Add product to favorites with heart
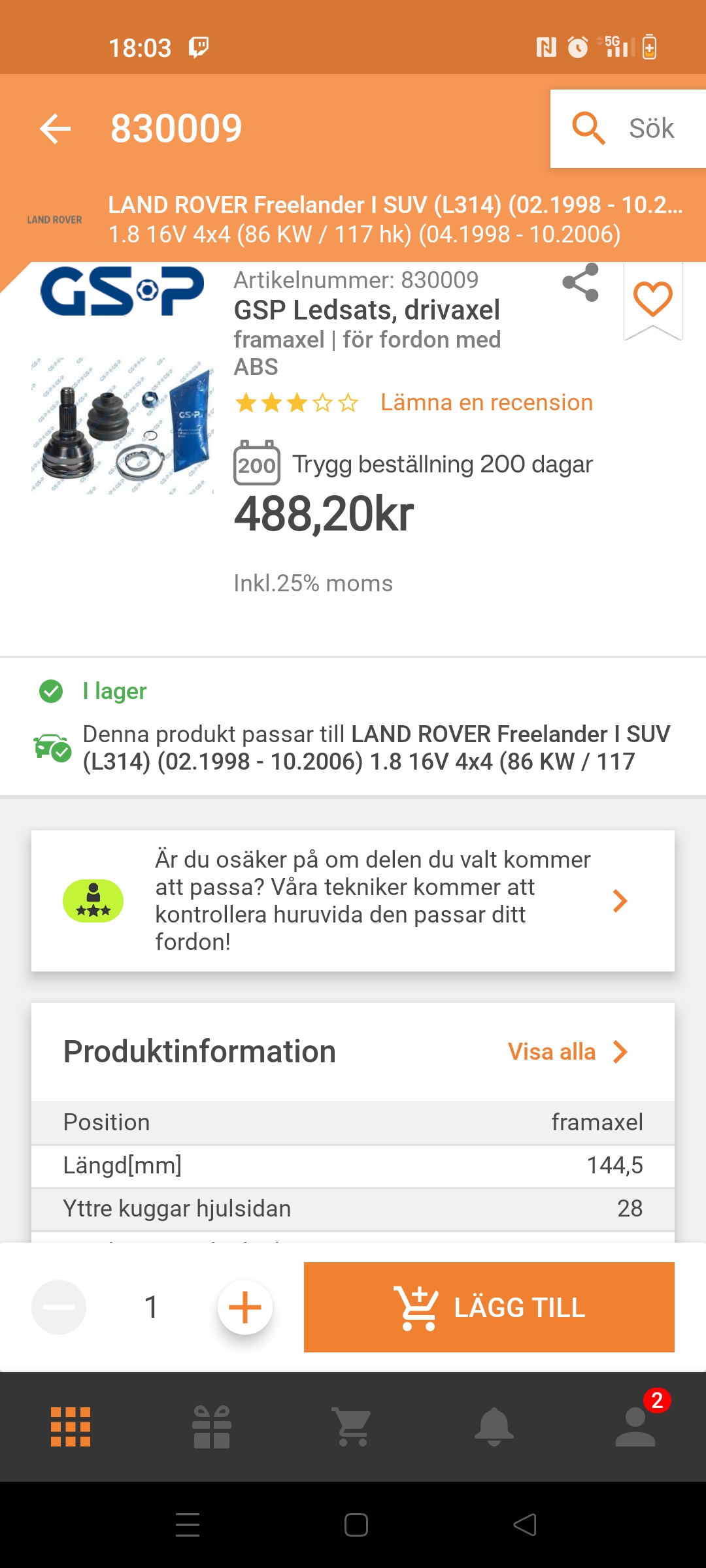Viewport: 706px width, 1568px height. tap(653, 299)
